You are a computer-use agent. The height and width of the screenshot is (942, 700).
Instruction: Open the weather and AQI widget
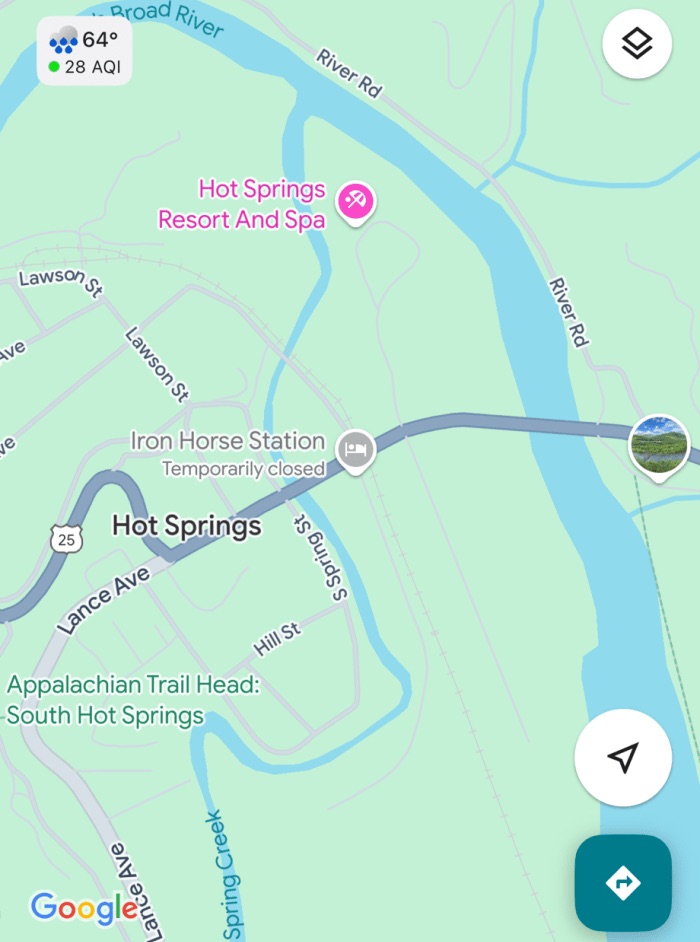click(x=84, y=52)
